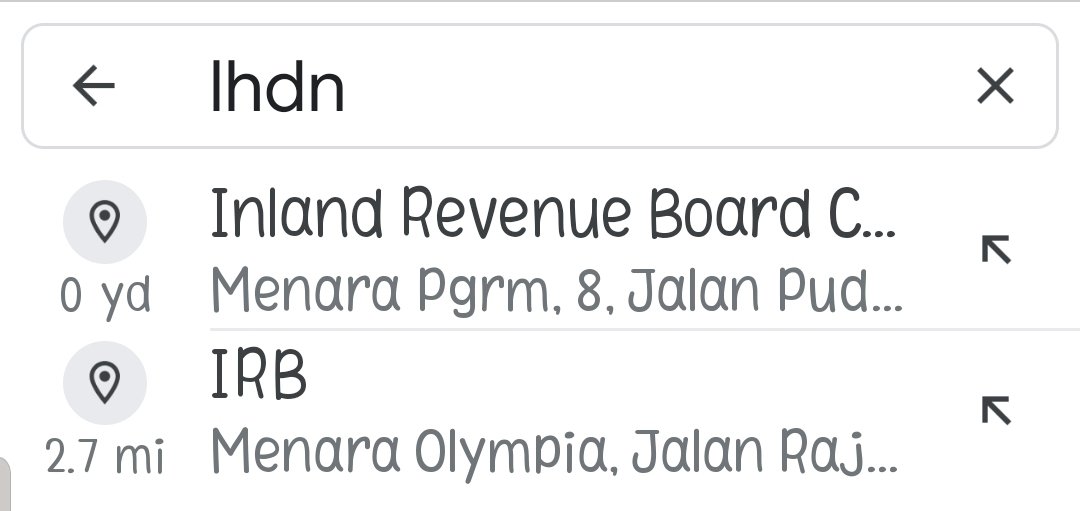Go back from the search screen
This screenshot has width=1080, height=511.
94,87
